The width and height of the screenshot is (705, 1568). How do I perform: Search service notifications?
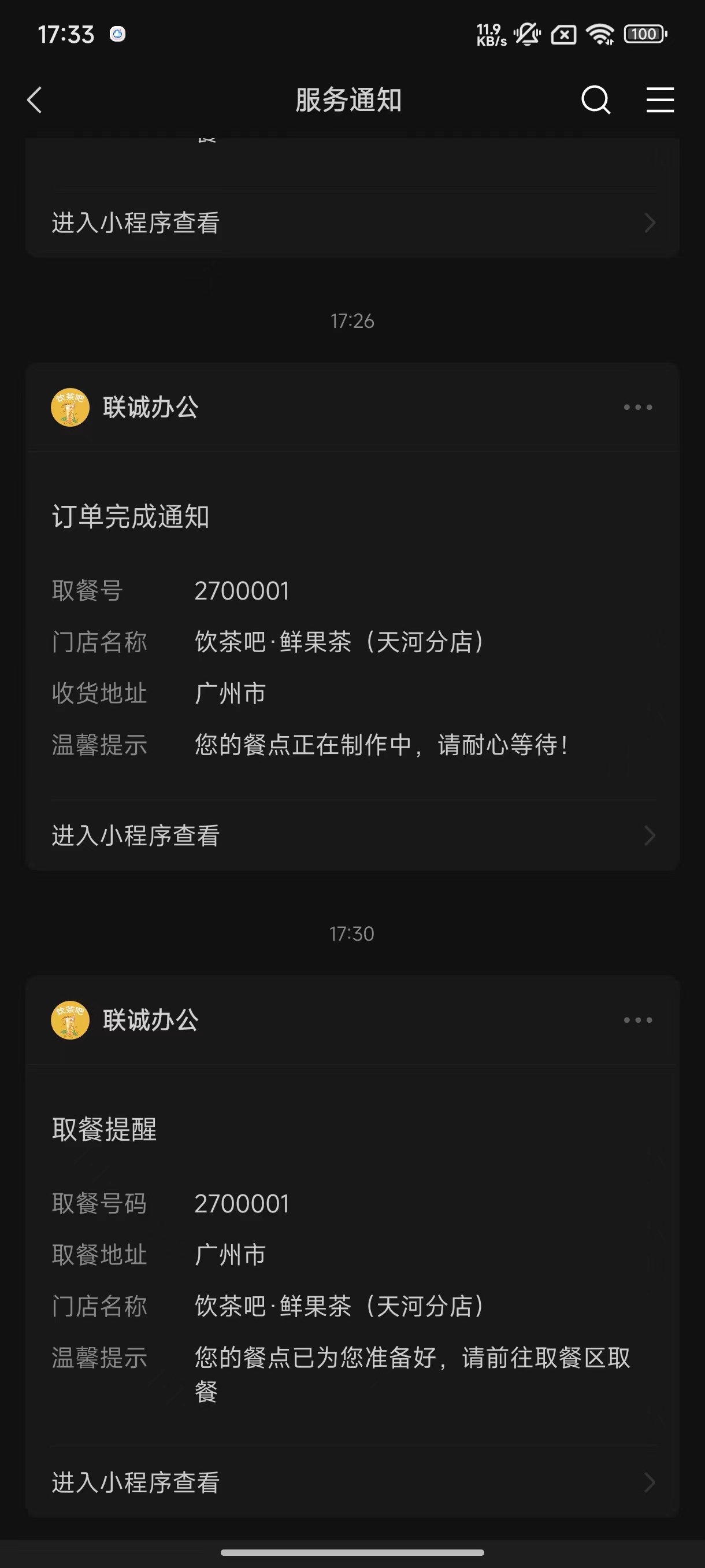click(x=596, y=100)
